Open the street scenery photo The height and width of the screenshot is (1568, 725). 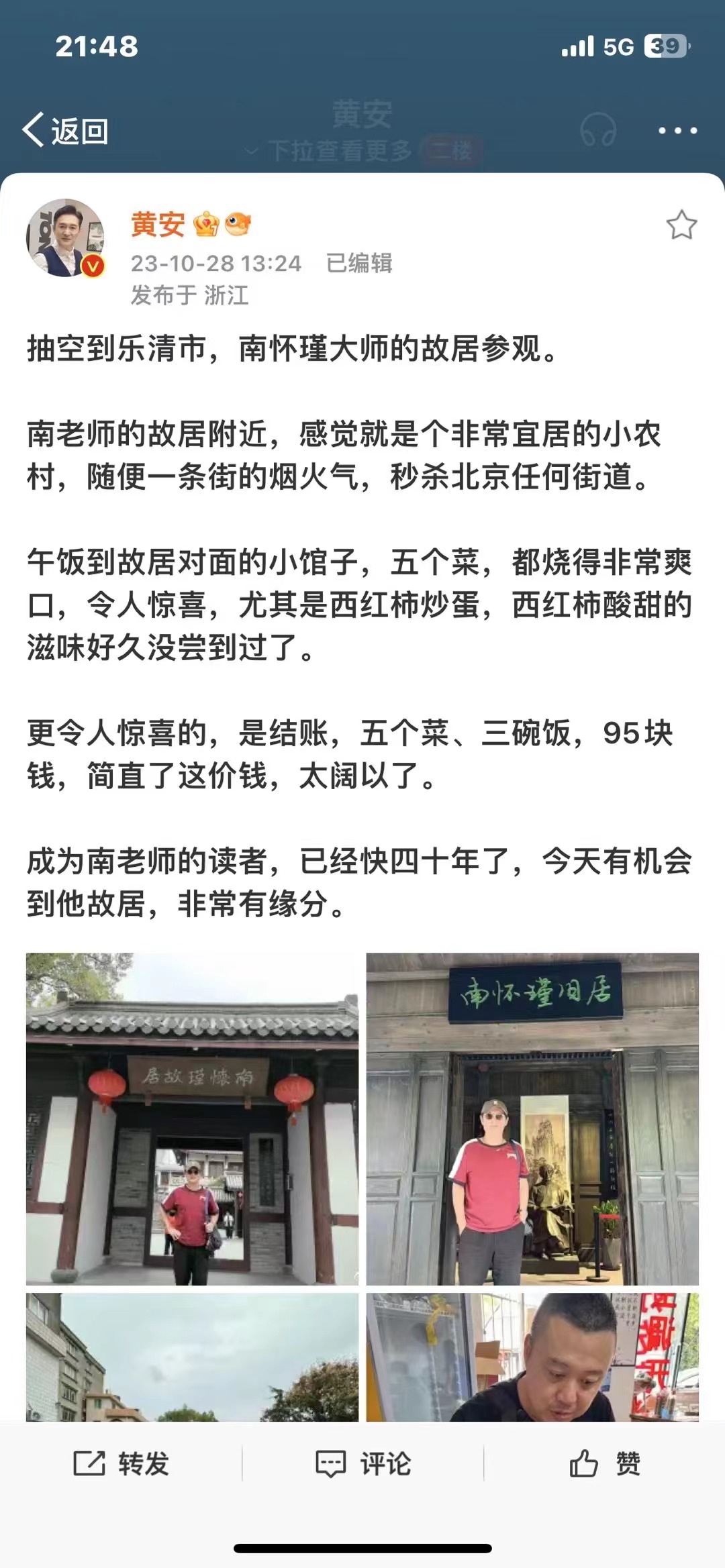pos(192,1357)
